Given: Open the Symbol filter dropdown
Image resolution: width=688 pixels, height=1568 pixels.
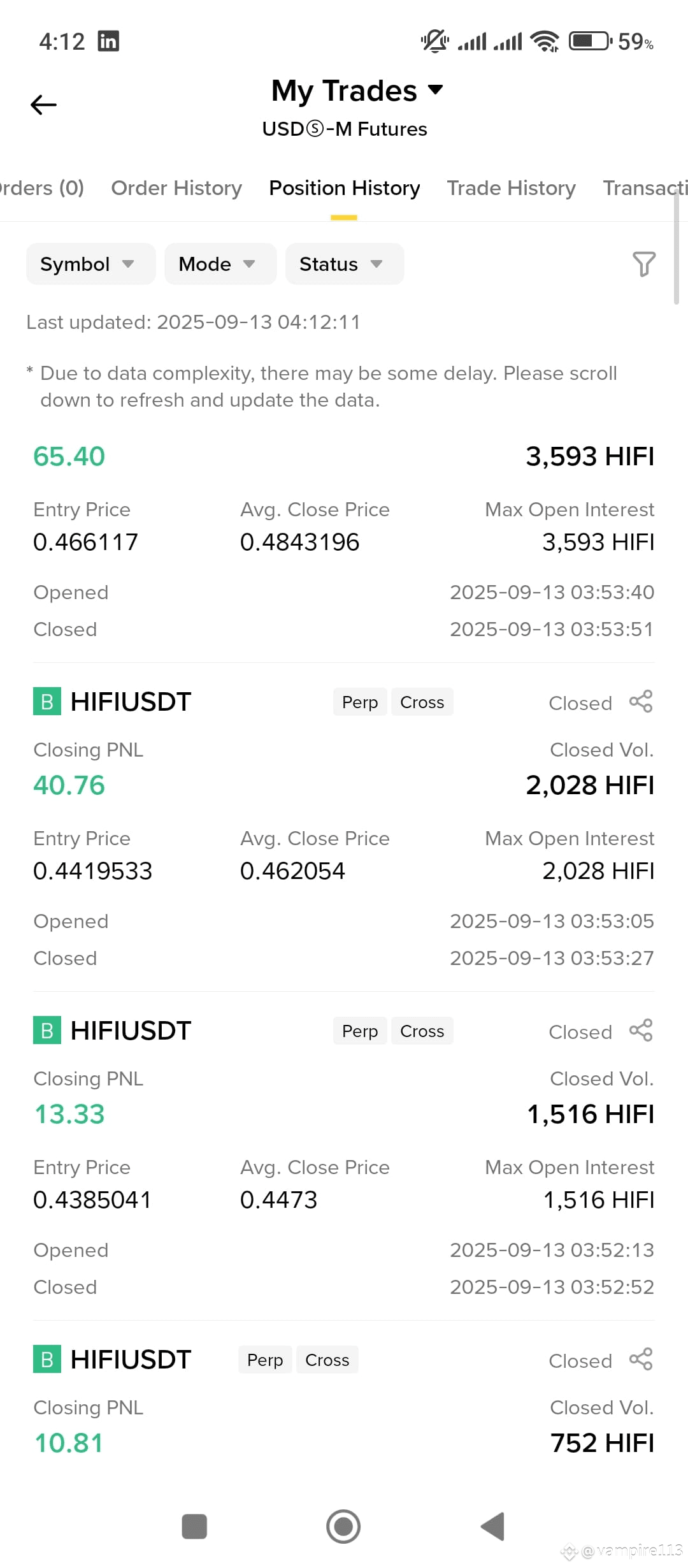Looking at the screenshot, I should [x=90, y=264].
